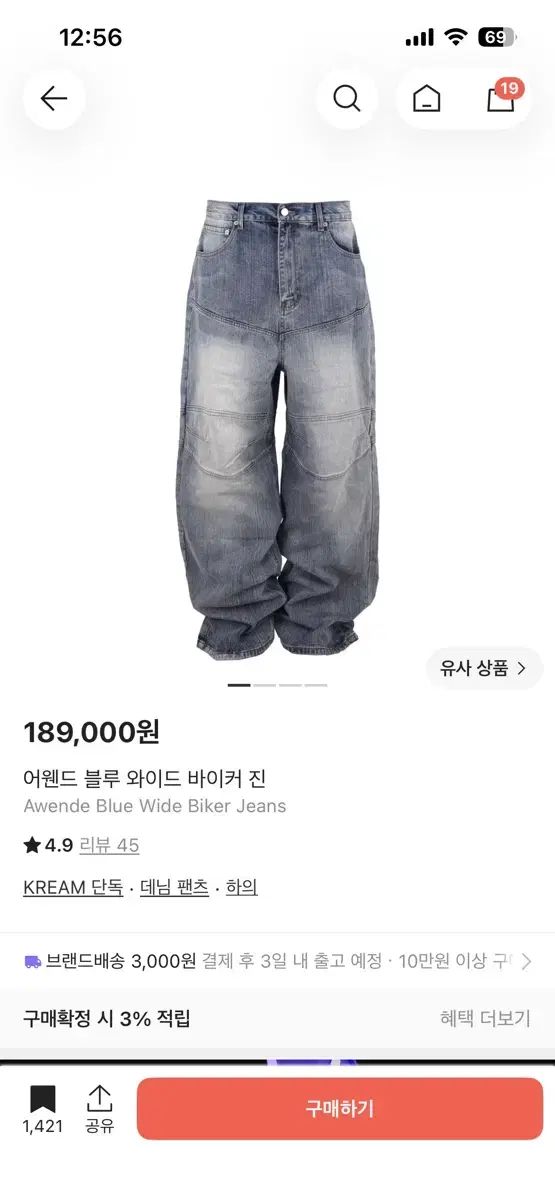Open the 데님 팬츠 category link
The image size is (555, 1200).
(174, 887)
